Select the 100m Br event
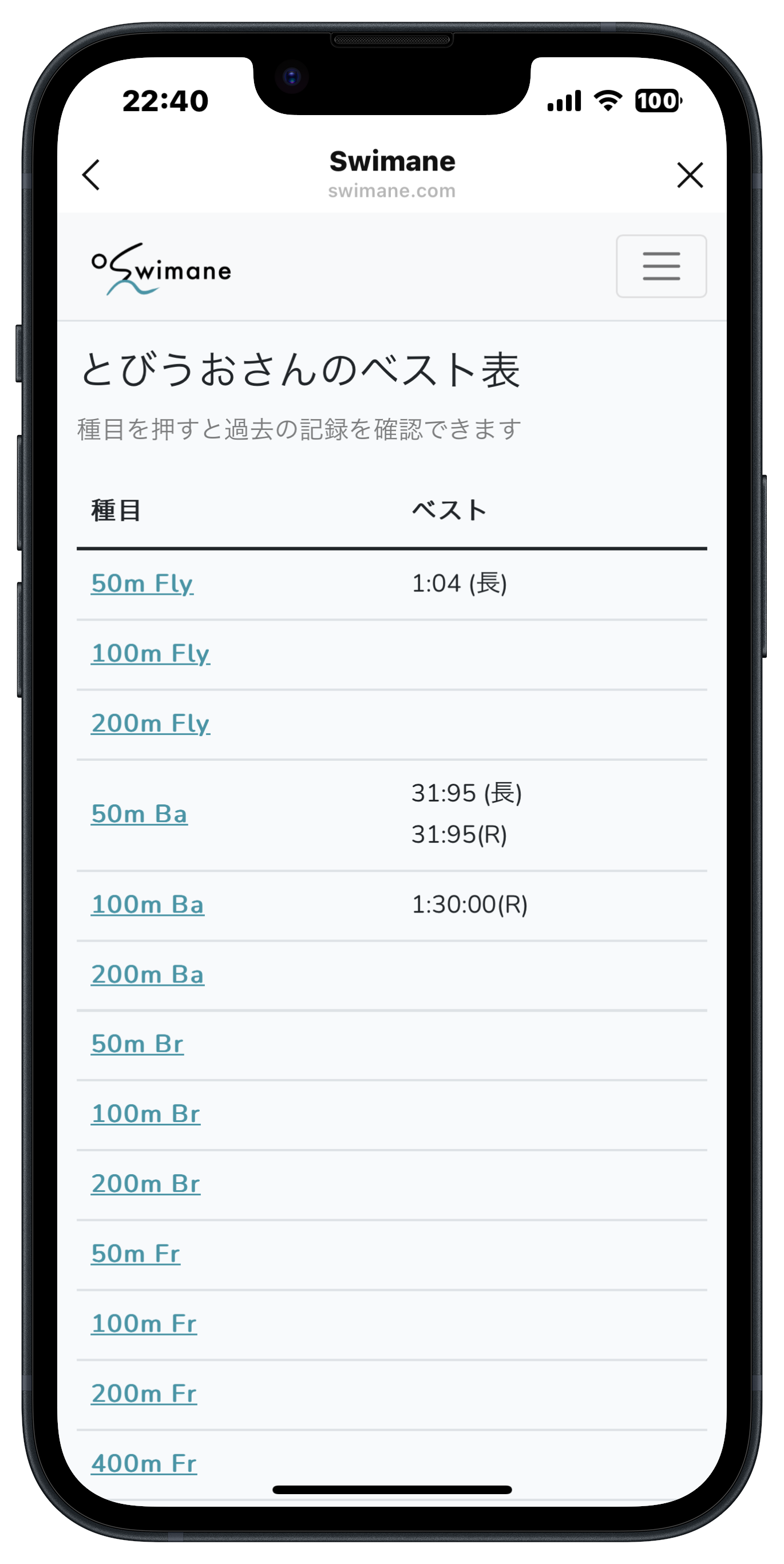784x1564 pixels. coord(145,1113)
